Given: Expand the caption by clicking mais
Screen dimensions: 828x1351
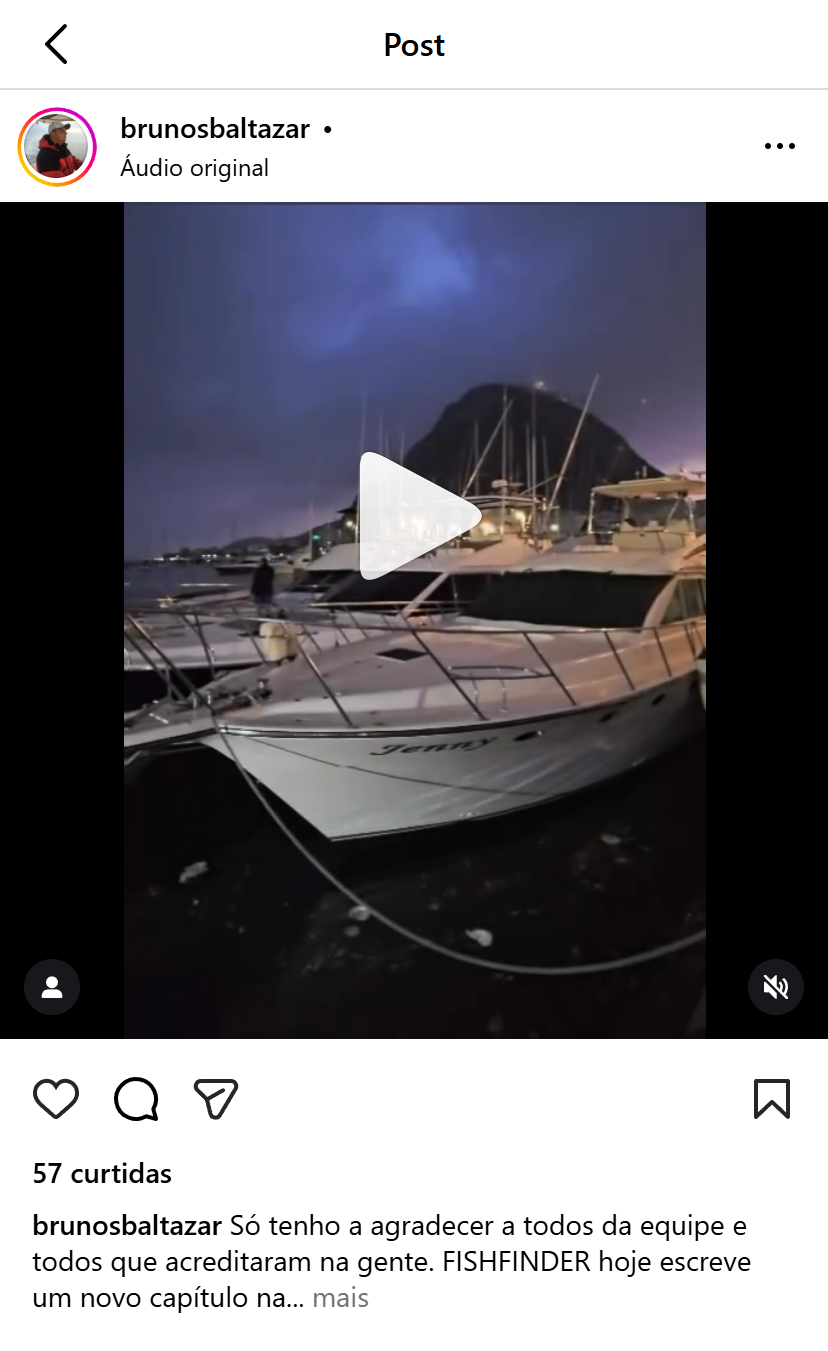Looking at the screenshot, I should point(339,1297).
